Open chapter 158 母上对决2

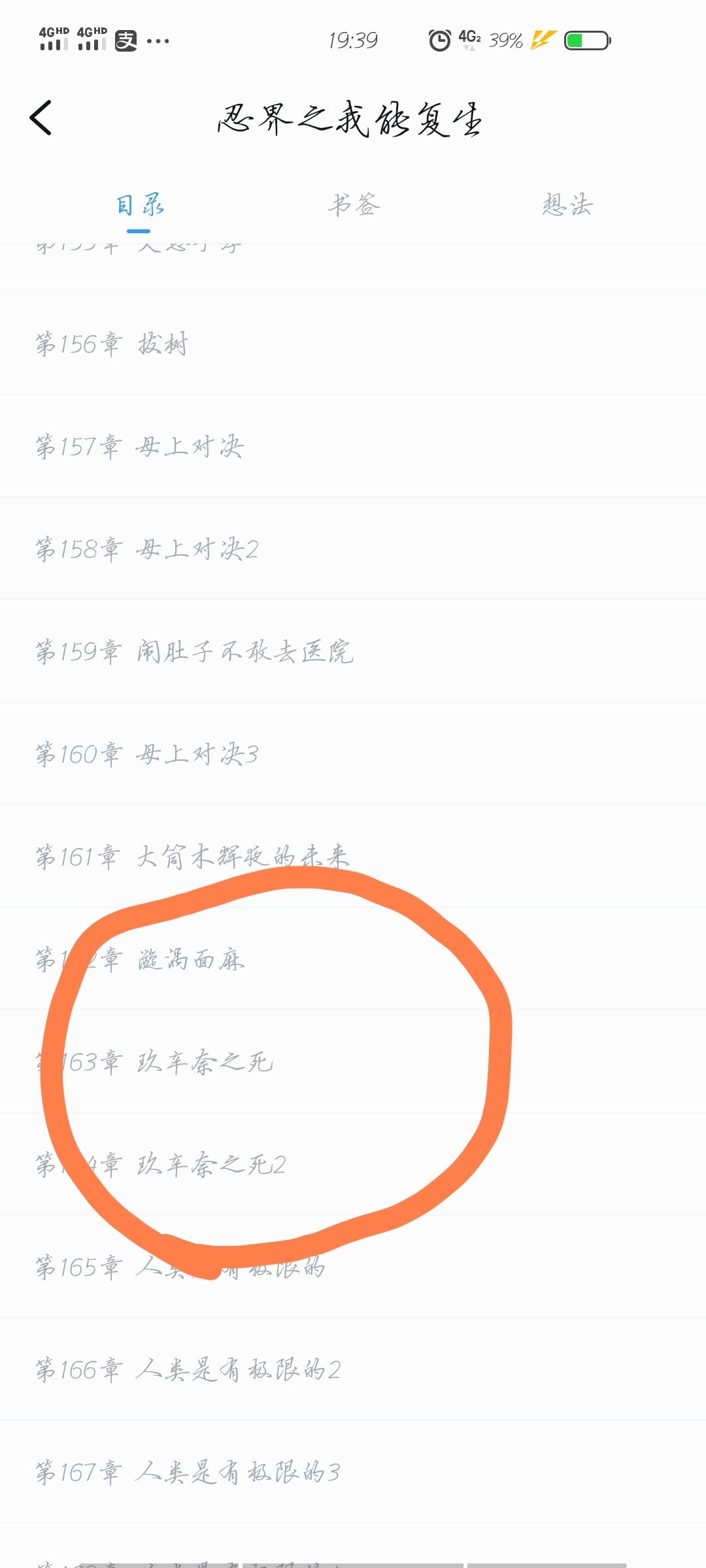point(353,549)
